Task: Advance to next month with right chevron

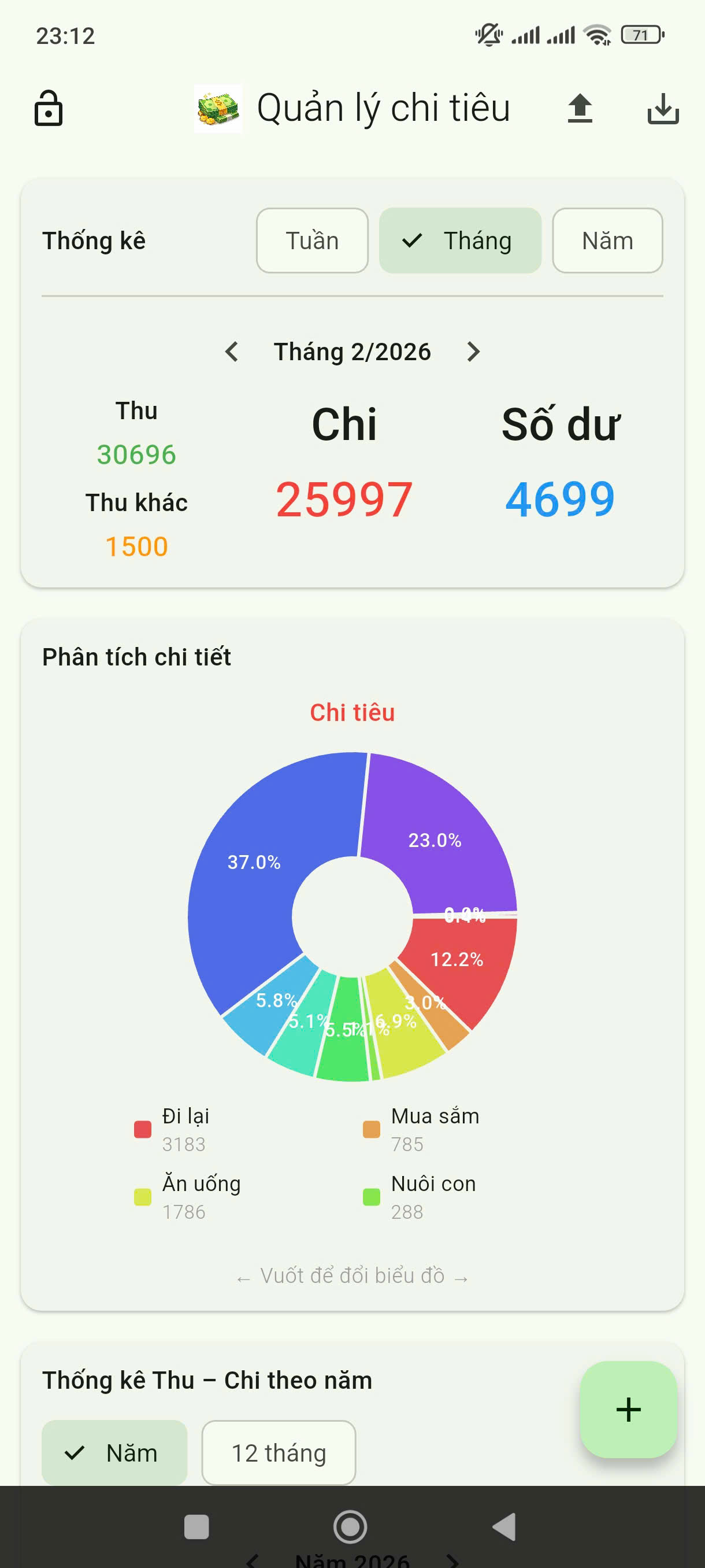Action: [x=473, y=352]
